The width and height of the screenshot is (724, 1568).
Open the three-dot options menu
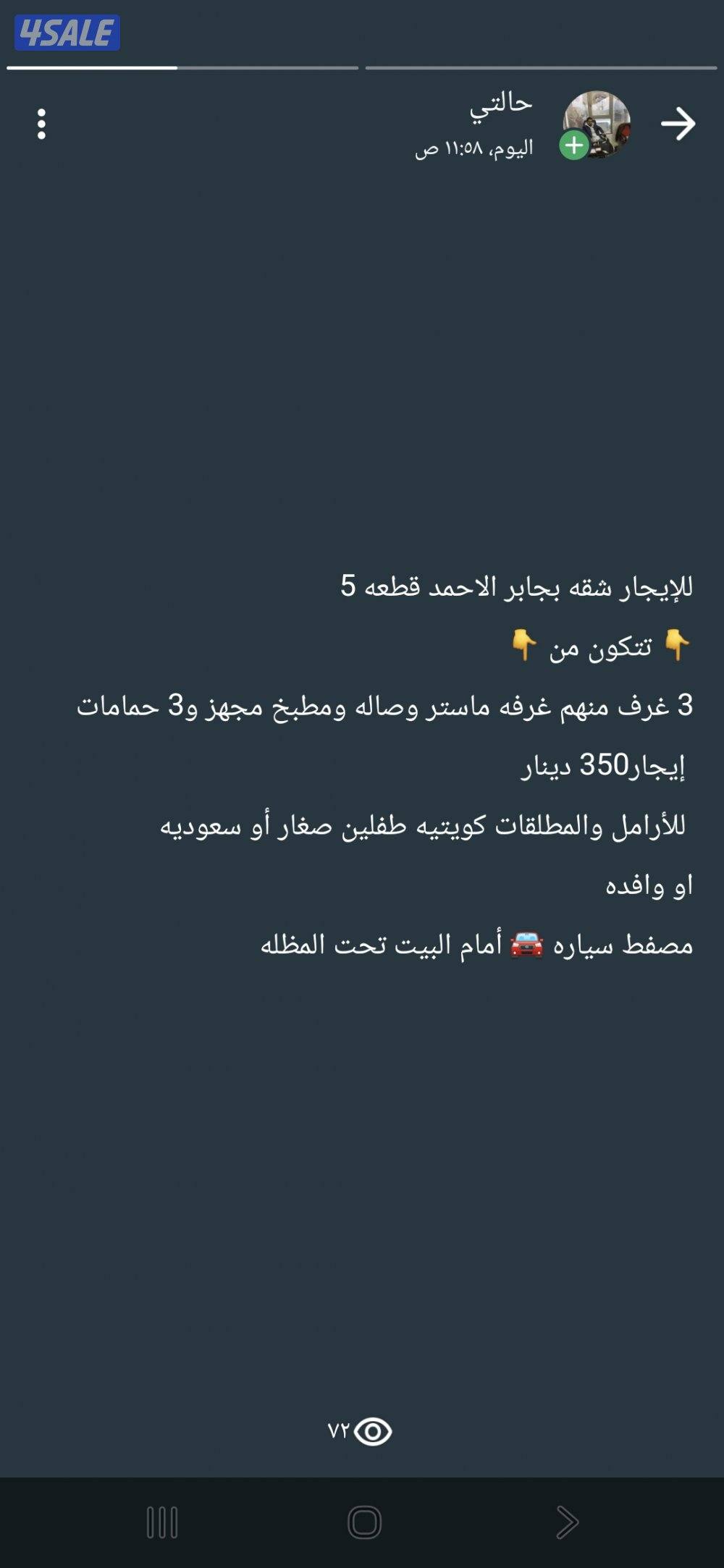[x=41, y=123]
